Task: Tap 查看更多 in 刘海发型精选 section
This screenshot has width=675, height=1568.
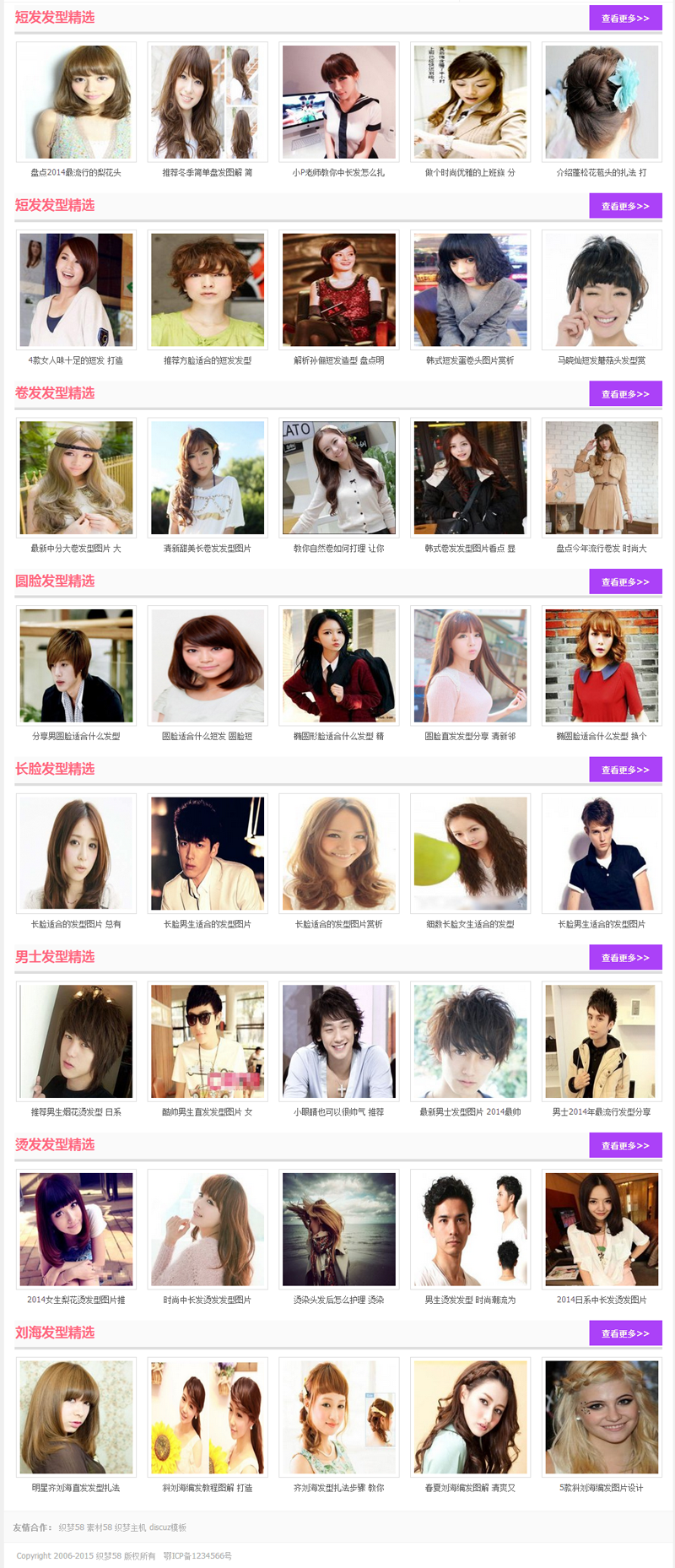Action: coord(625,1333)
